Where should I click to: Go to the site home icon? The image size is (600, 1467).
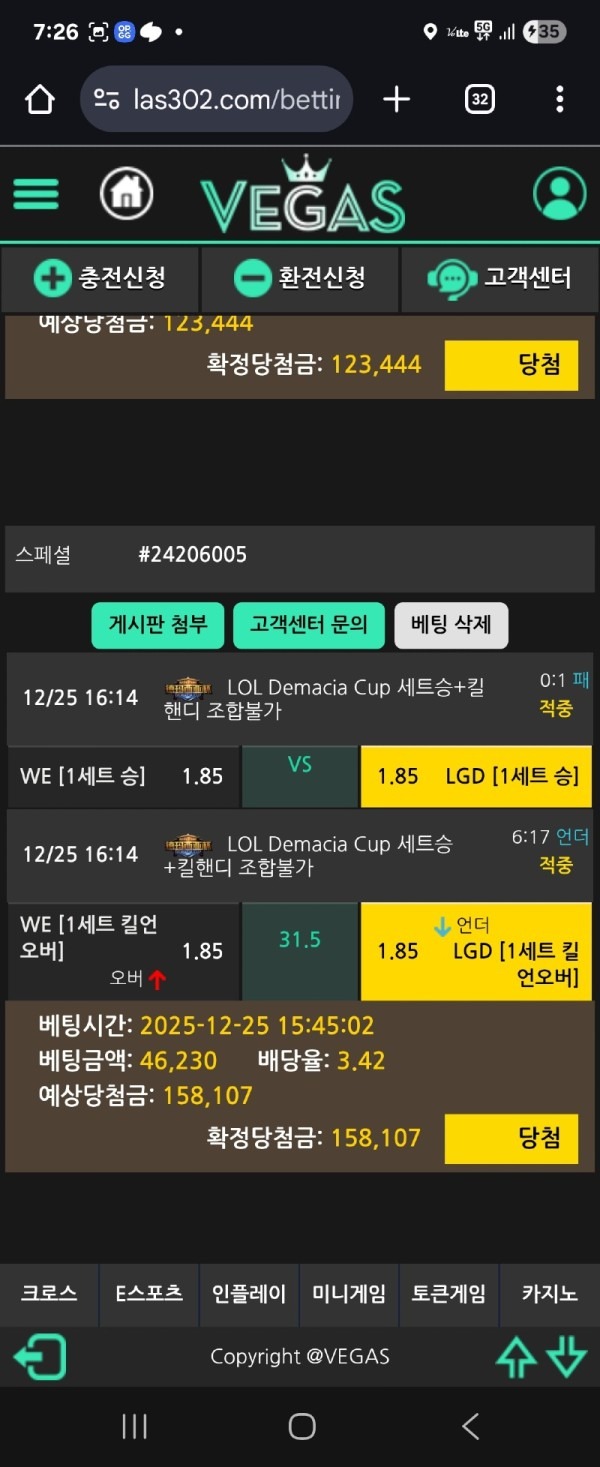(126, 193)
